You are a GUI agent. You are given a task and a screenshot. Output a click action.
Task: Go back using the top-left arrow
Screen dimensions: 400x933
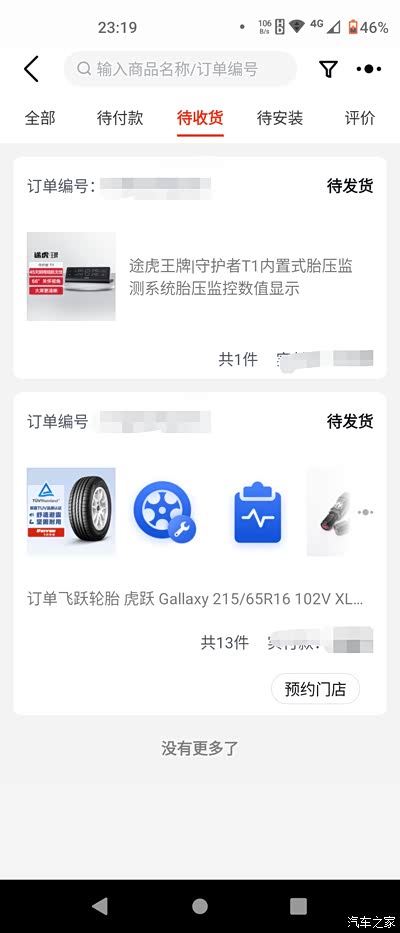pos(32,69)
